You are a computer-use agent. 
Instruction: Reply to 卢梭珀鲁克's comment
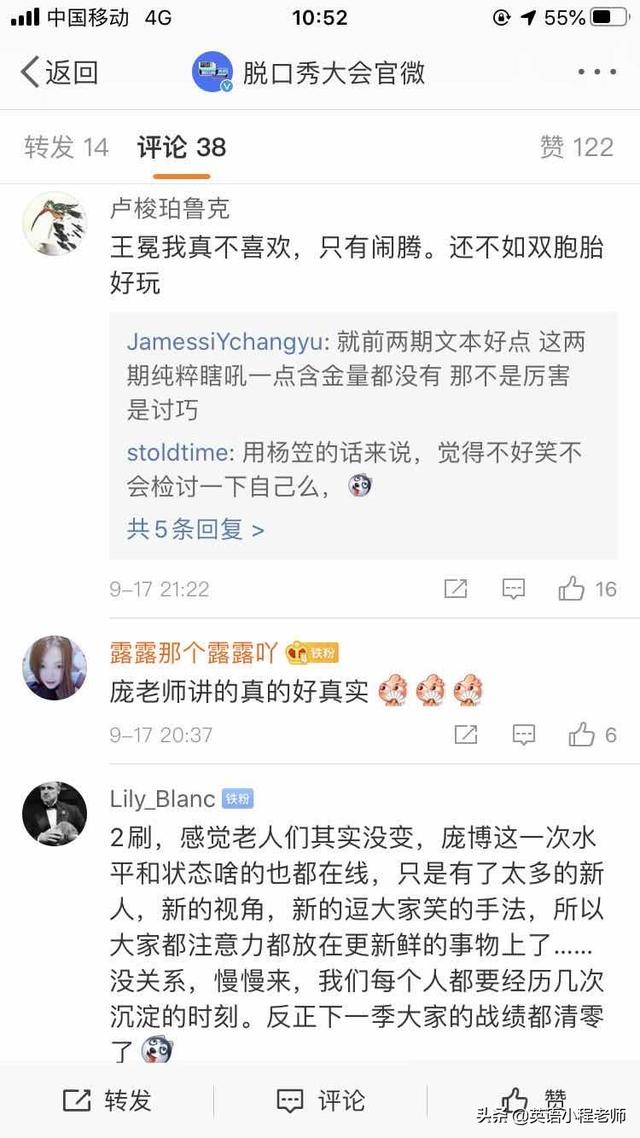coord(514,588)
